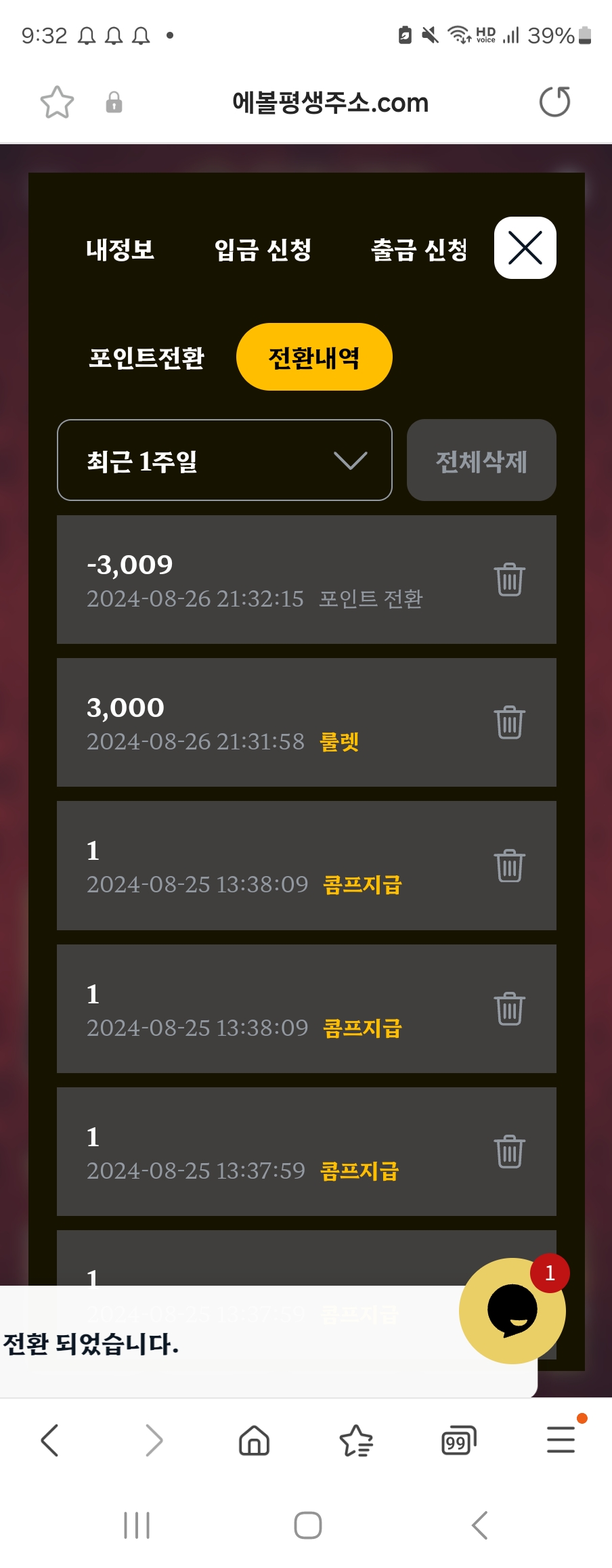Open browser bookmarks list
Screen dimensions: 612x1568
click(x=356, y=1440)
